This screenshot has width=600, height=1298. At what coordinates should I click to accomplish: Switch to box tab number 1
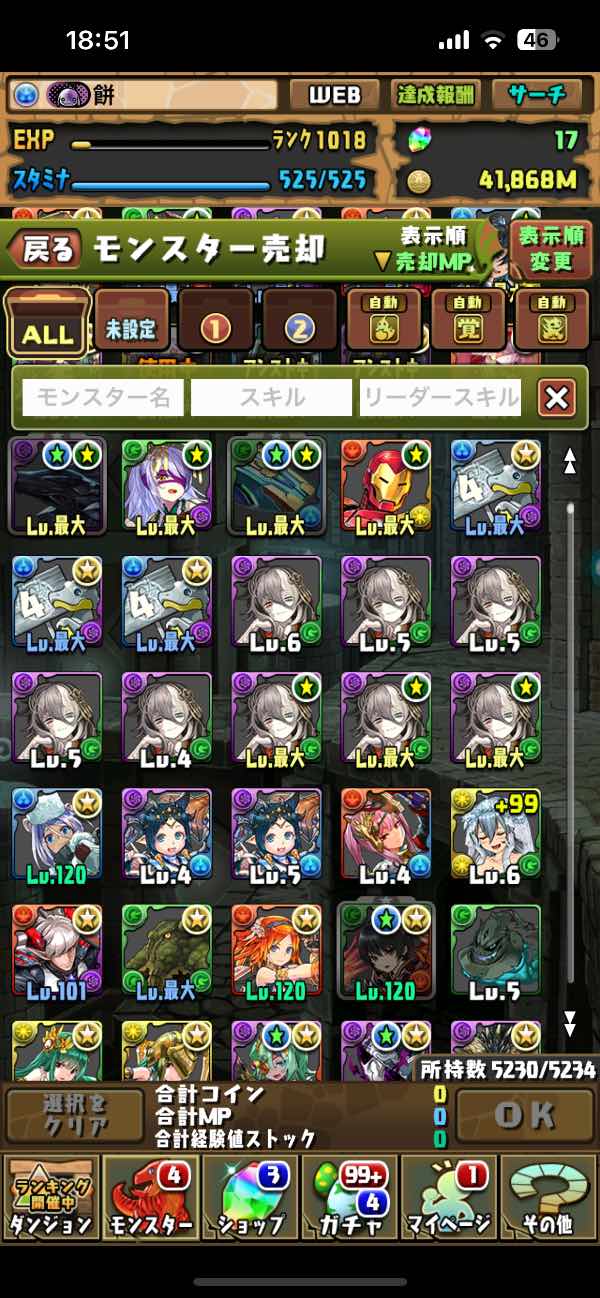coord(216,322)
